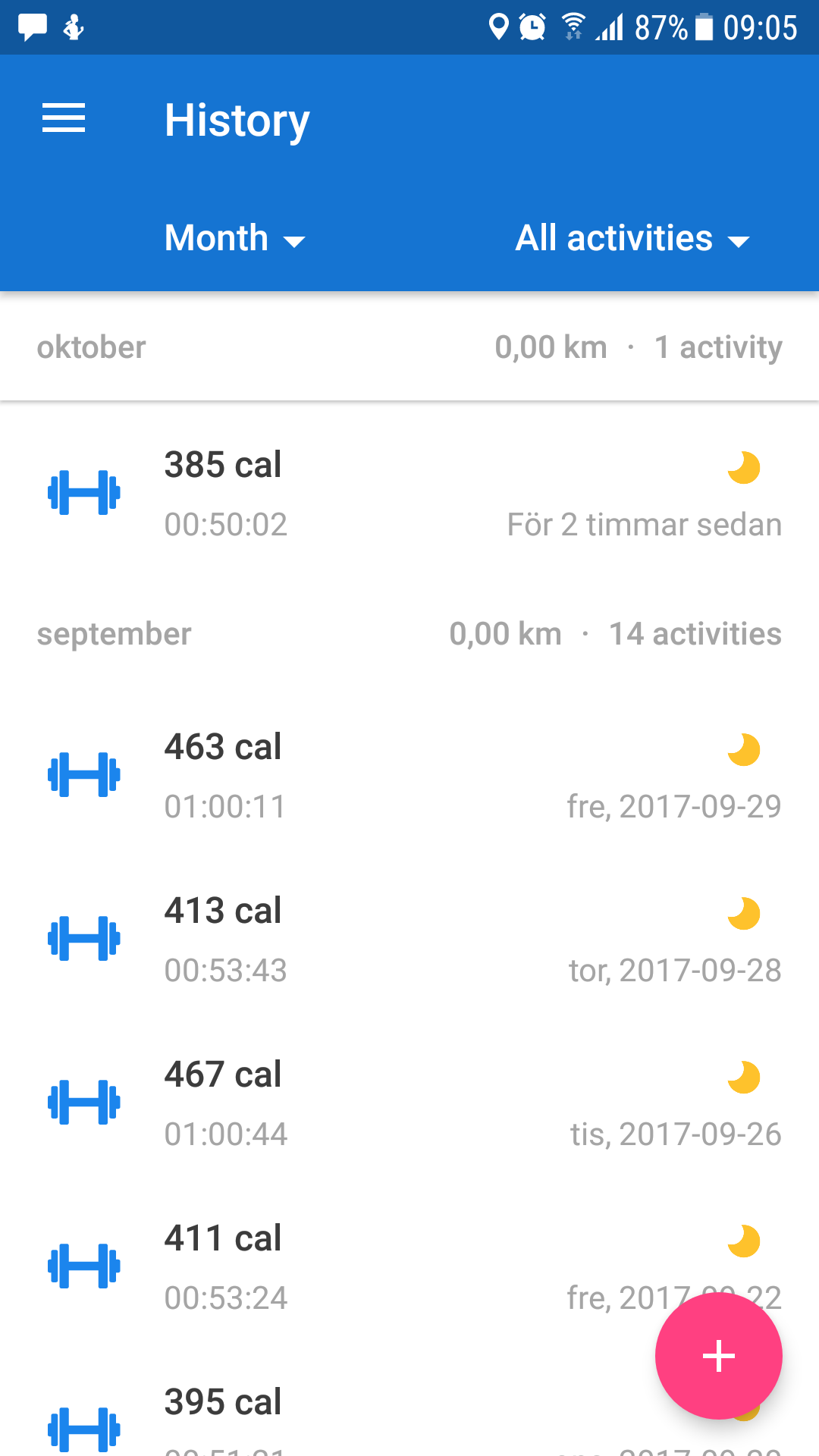Open the 413 cal workout from 2017-09-28
The width and height of the screenshot is (819, 1456).
(x=409, y=940)
